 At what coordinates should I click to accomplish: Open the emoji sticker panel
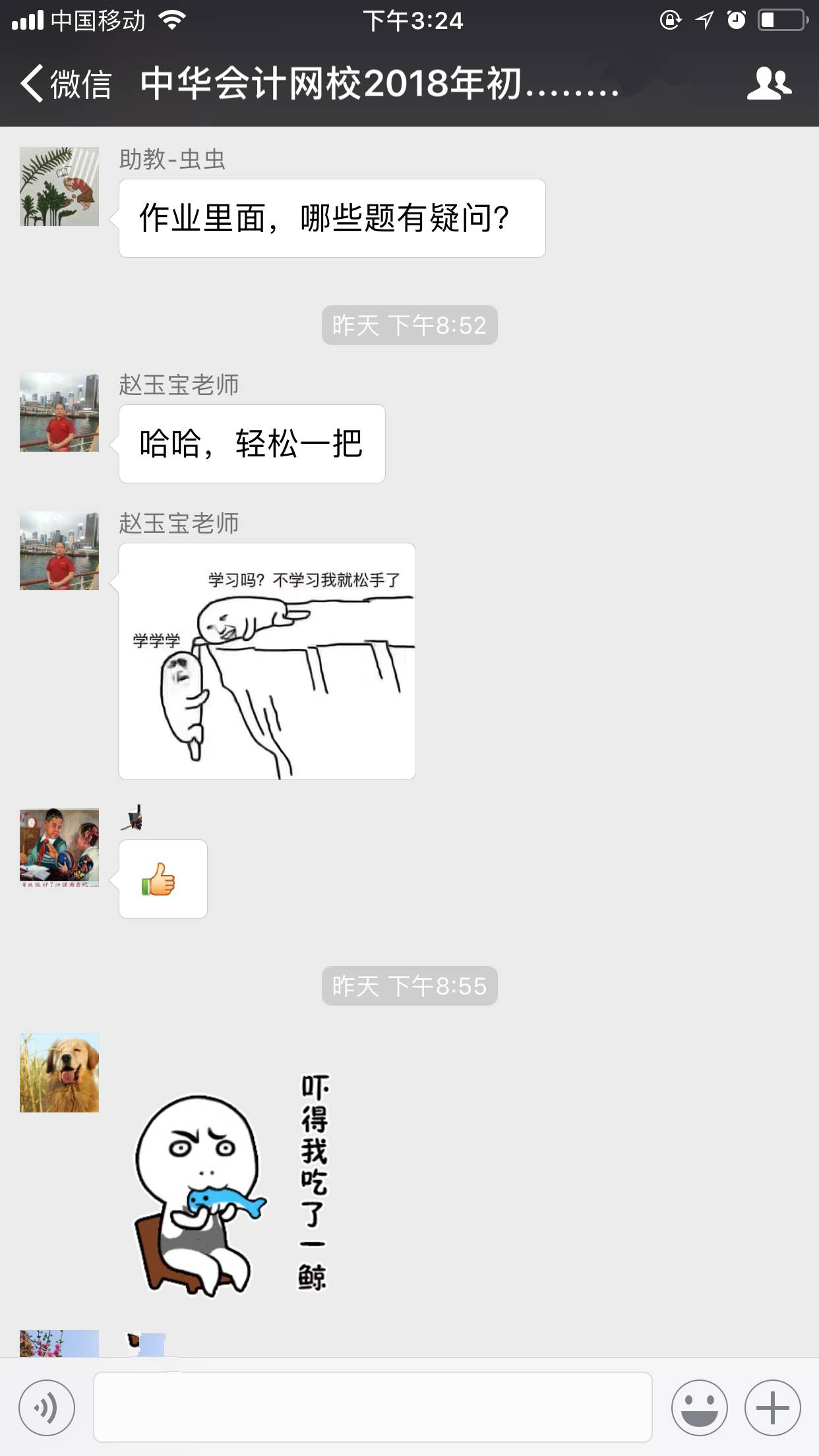click(x=699, y=1407)
